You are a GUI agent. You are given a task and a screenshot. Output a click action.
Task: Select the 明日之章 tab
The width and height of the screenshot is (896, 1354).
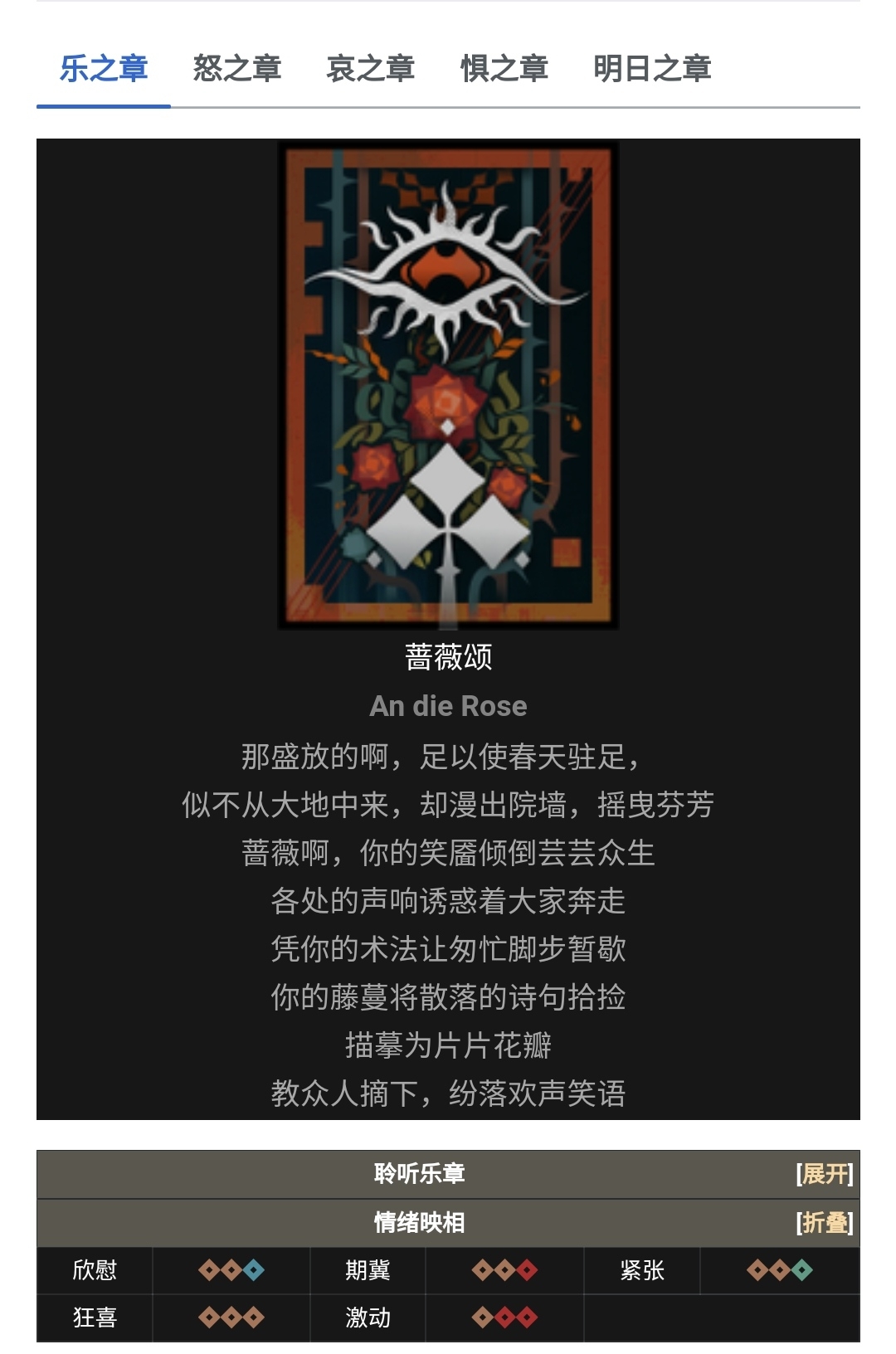652,68
